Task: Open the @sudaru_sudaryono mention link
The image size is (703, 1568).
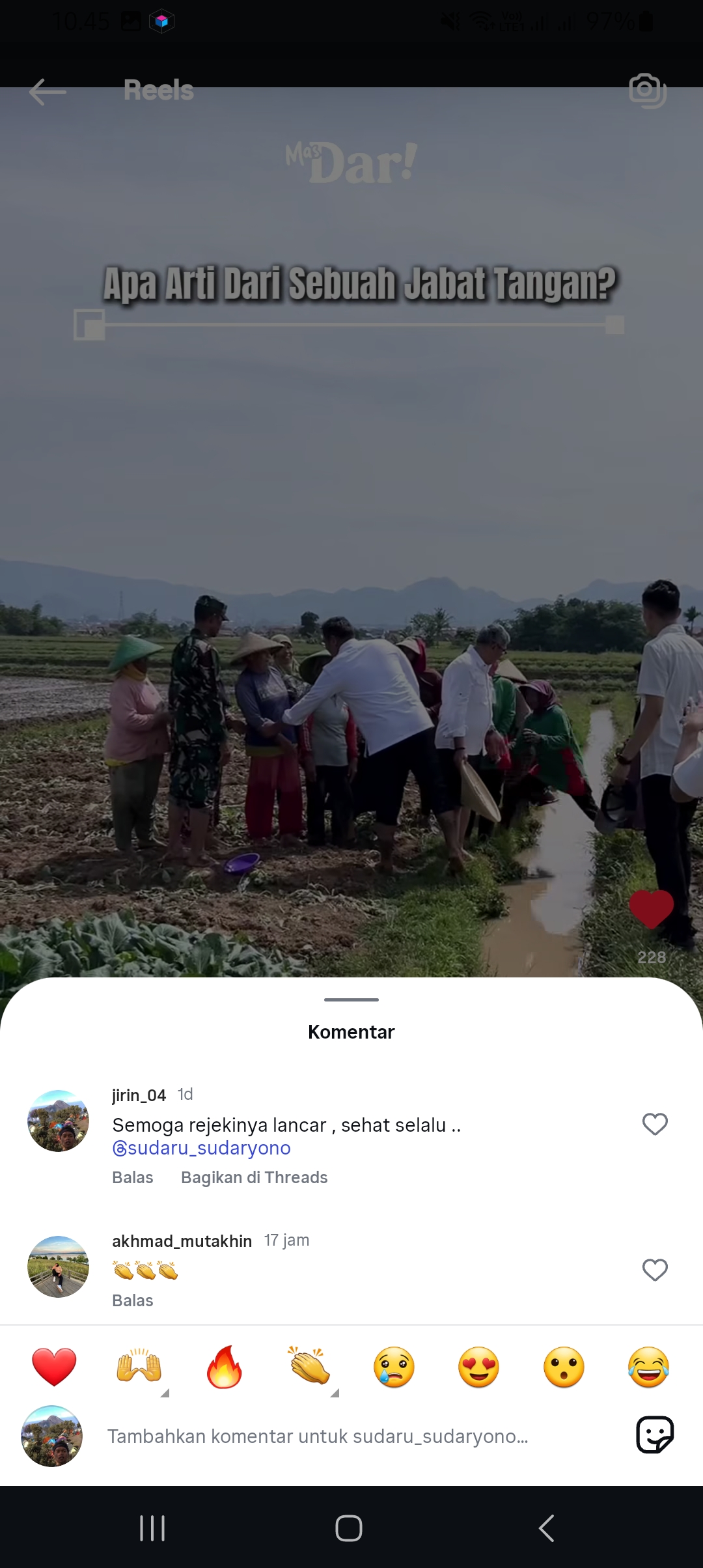Action: [x=201, y=1148]
